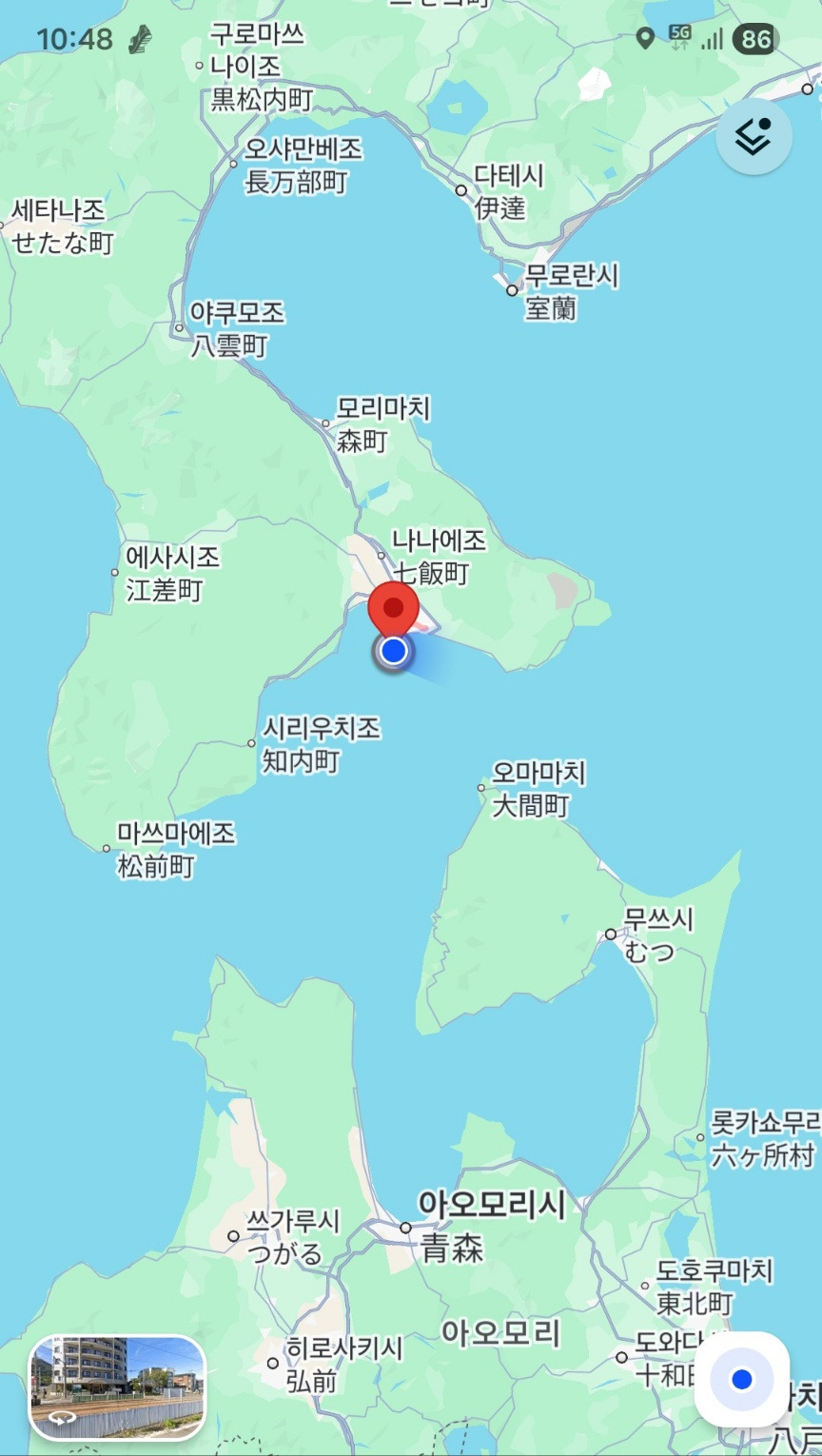Center map on my location

click(x=742, y=1379)
